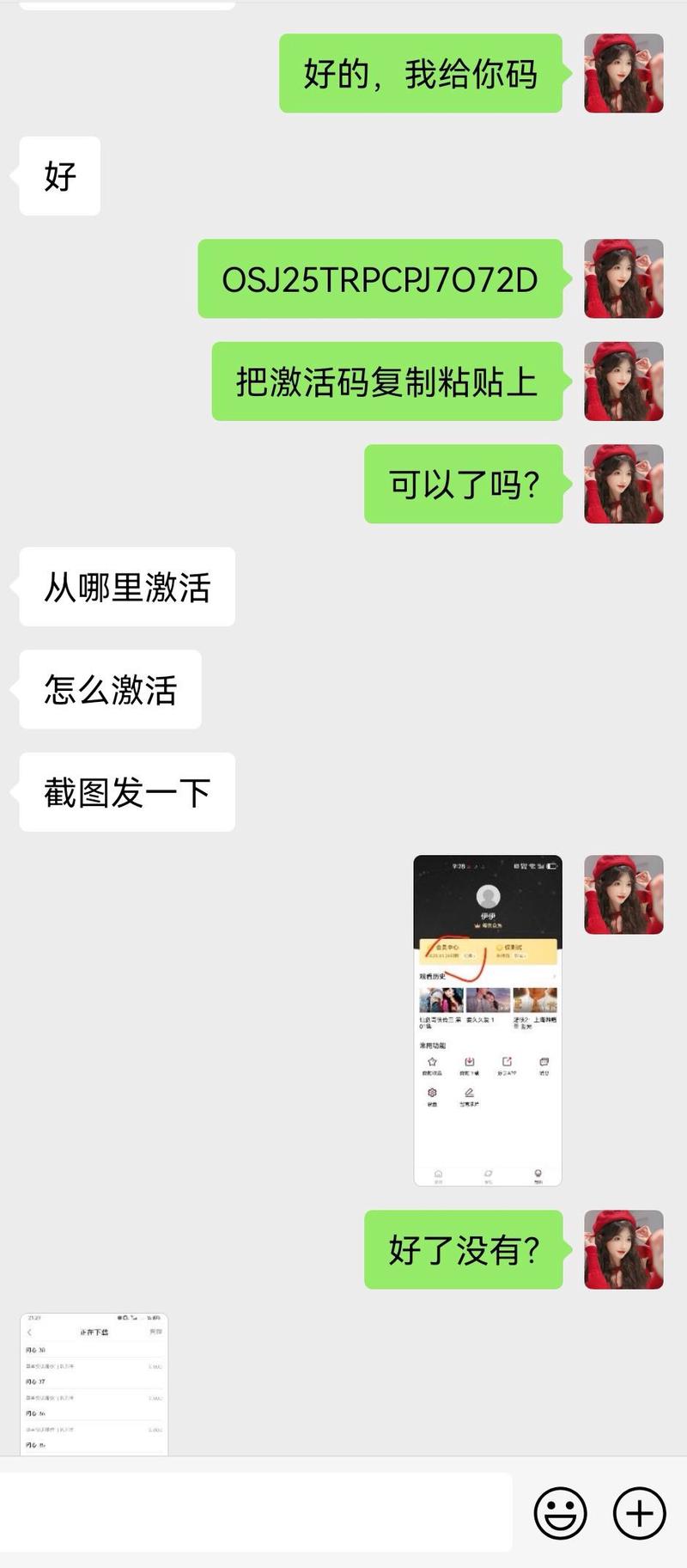Screen dimensions: 687x1568
Task: Open the plus attachments menu
Action: coord(639,1513)
